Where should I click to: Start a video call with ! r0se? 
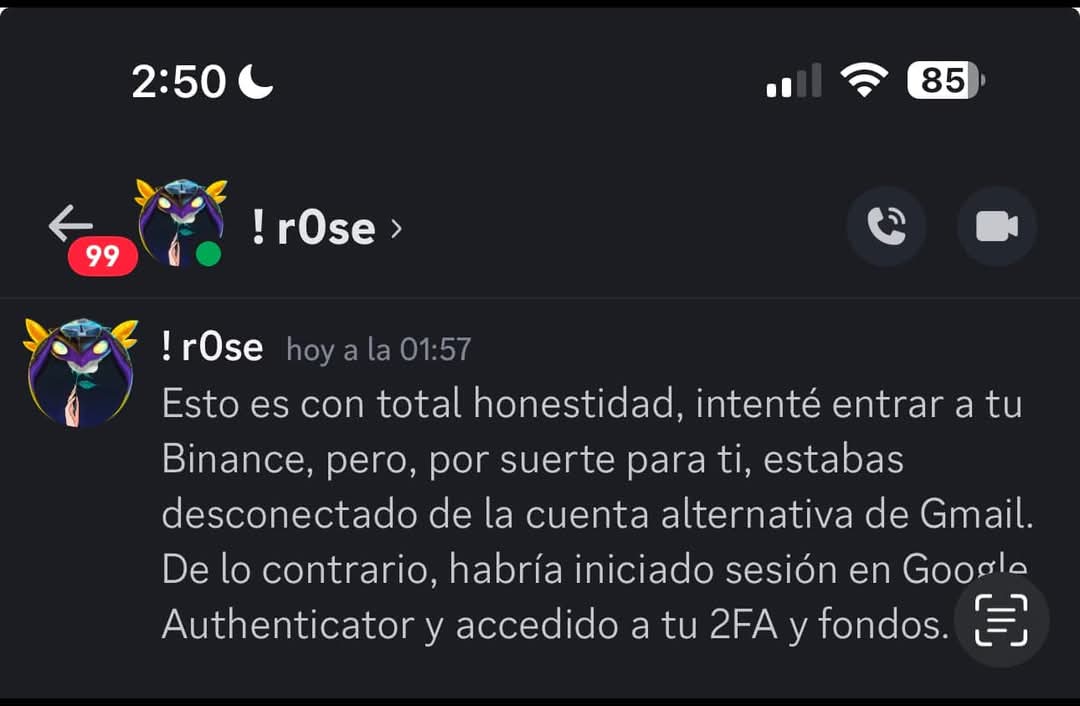pyautogui.click(x=996, y=227)
